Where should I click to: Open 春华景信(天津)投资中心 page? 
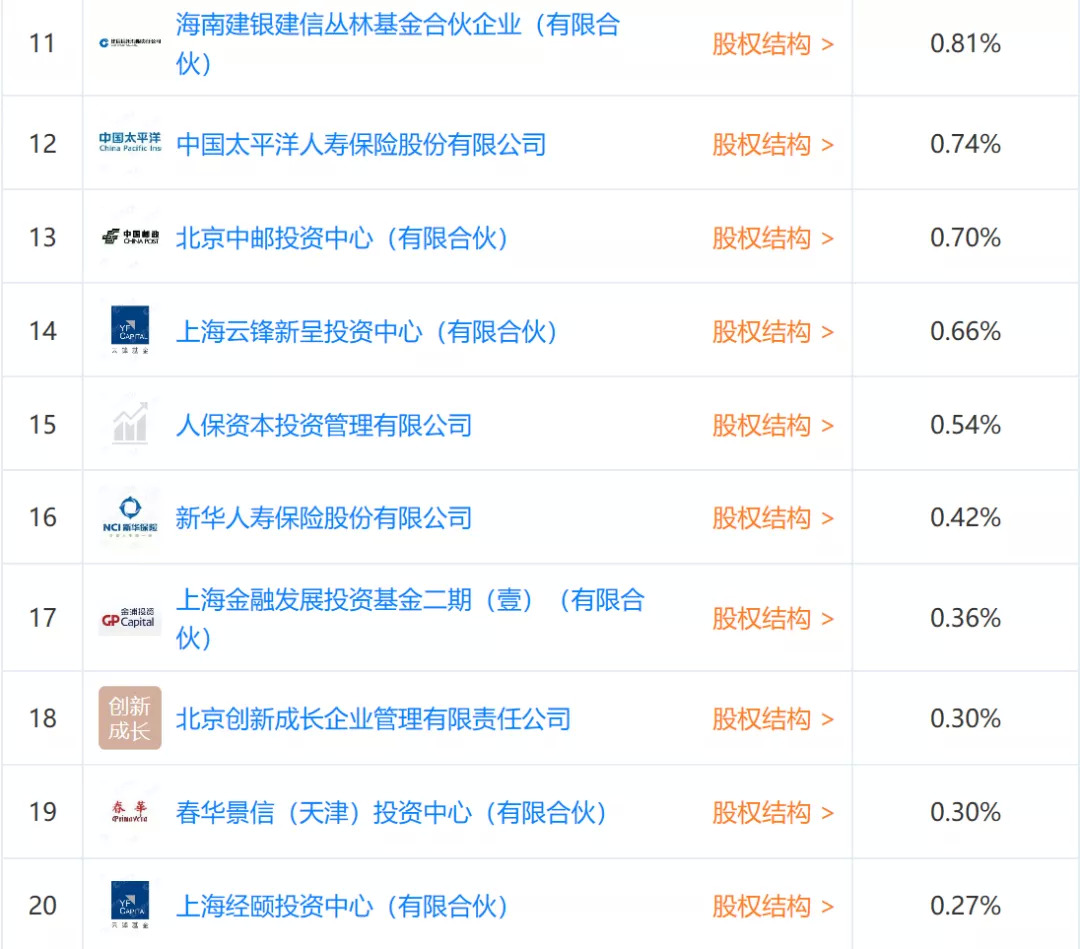pos(392,813)
